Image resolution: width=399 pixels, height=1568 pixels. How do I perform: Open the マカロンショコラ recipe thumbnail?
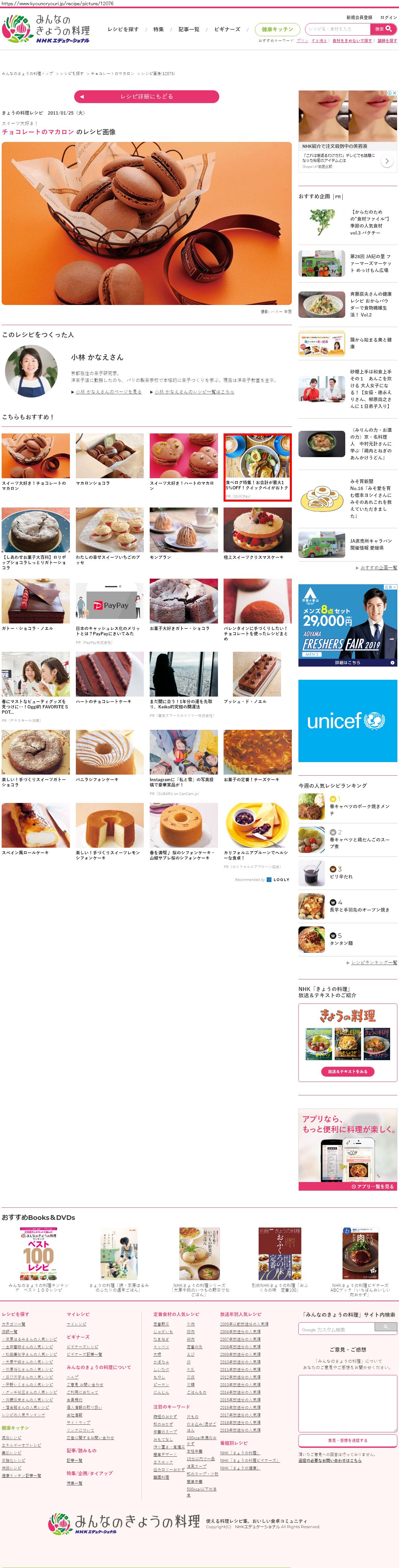pyautogui.click(x=110, y=456)
